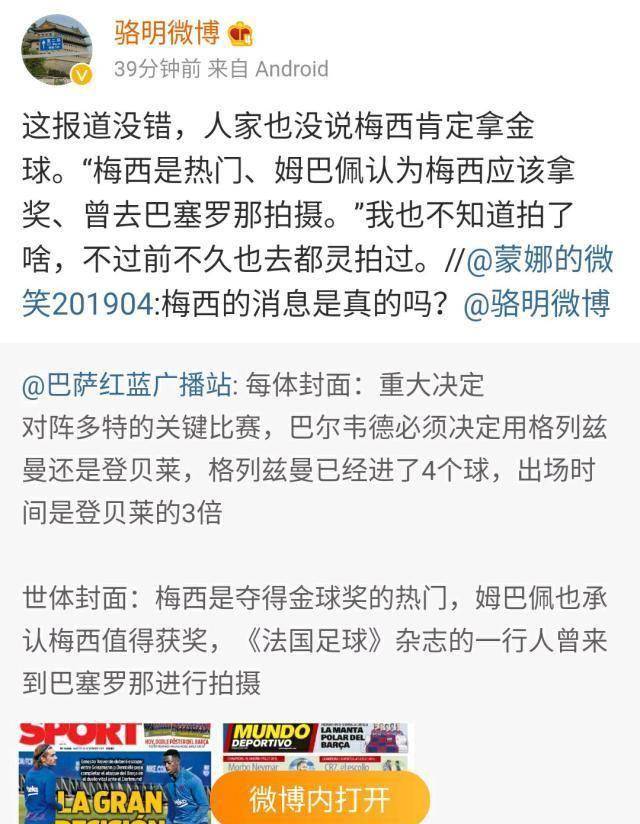640x824 pixels.
Task: Open the 骆明微博 username link
Action: (166, 33)
